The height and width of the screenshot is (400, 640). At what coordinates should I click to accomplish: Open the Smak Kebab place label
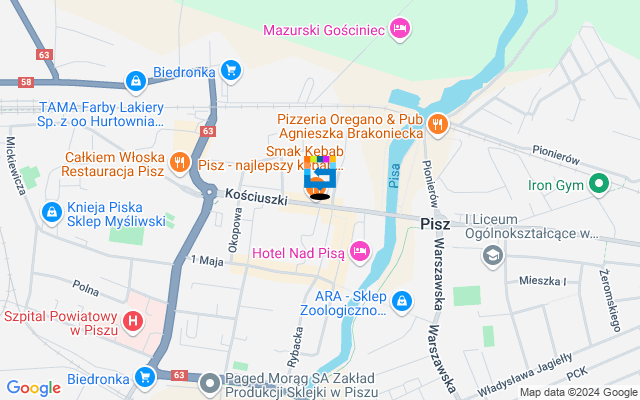[304, 150]
